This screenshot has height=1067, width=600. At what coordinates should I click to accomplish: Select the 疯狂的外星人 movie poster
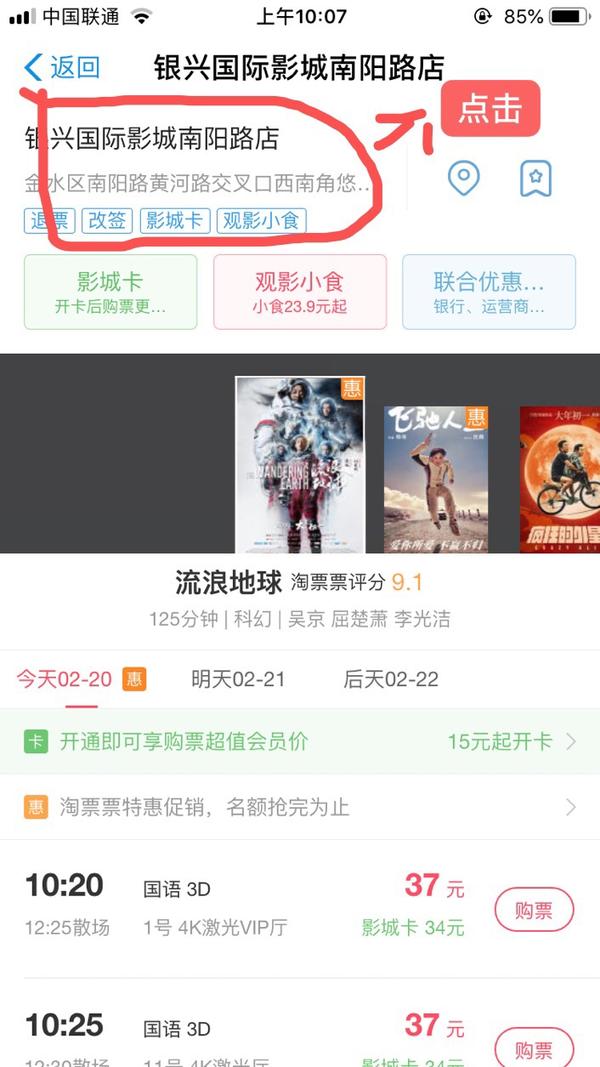[x=558, y=479]
